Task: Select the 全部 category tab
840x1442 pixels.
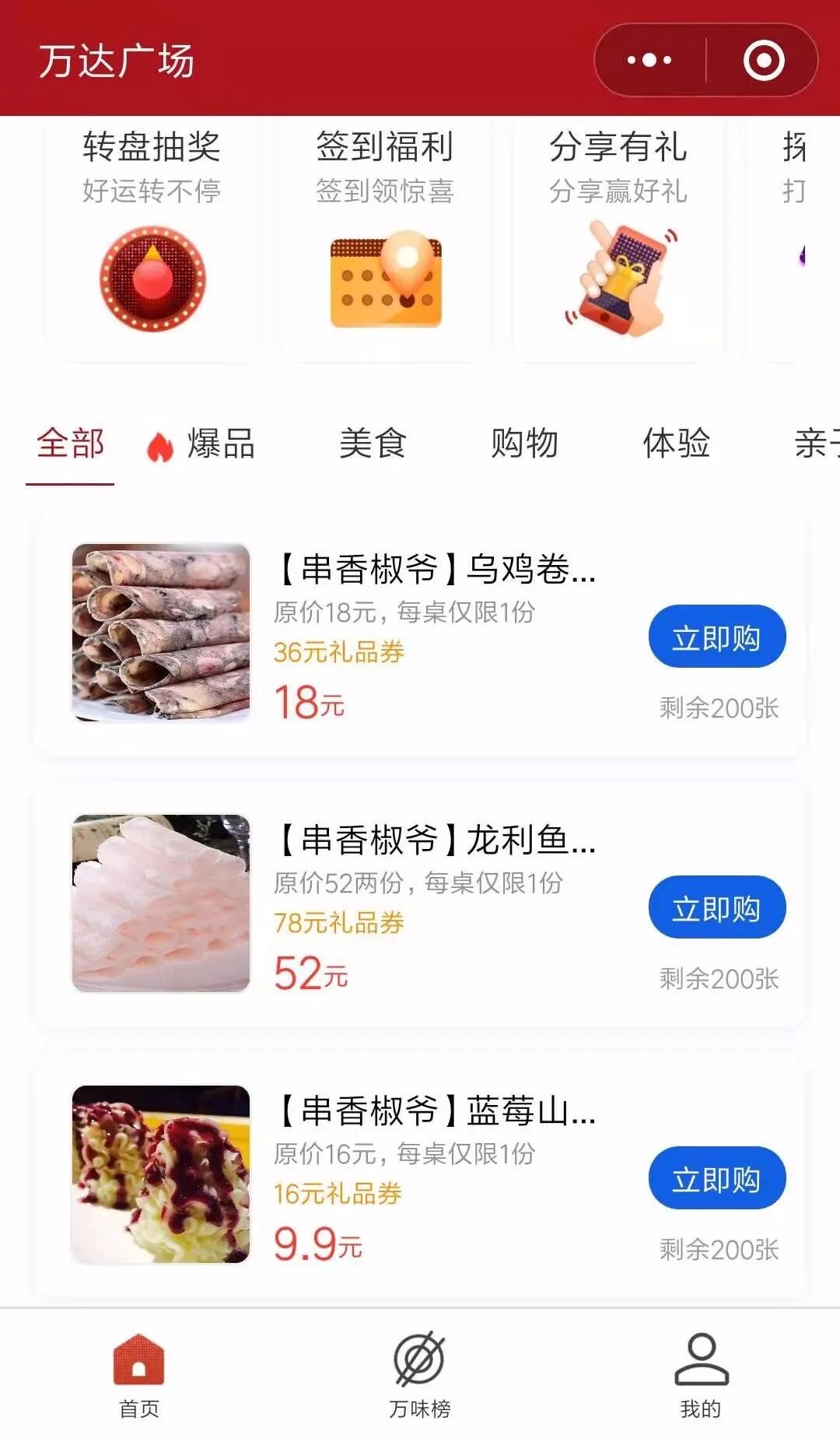Action: pos(70,444)
